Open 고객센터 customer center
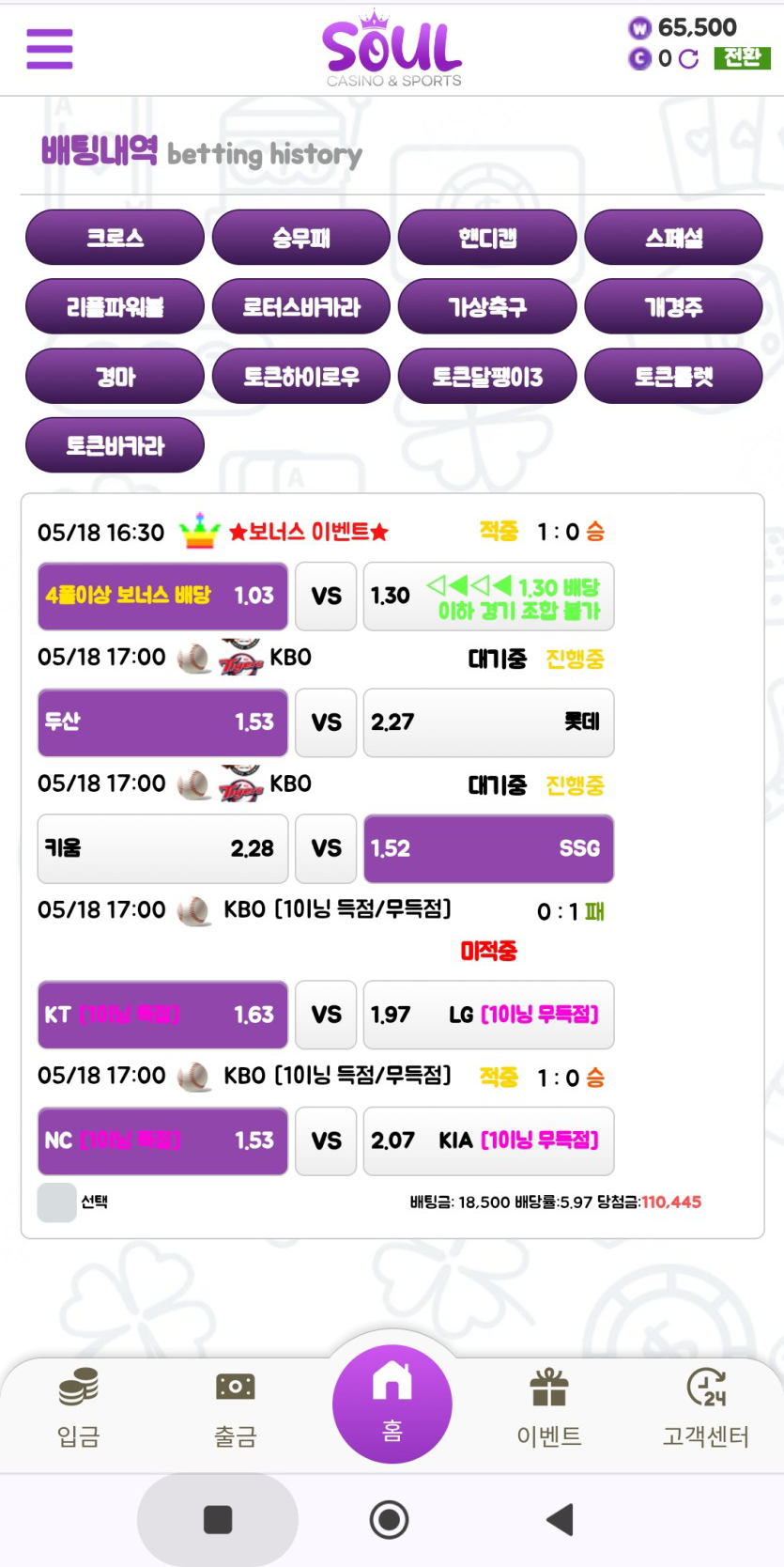Image resolution: width=784 pixels, height=1567 pixels. [x=705, y=1408]
